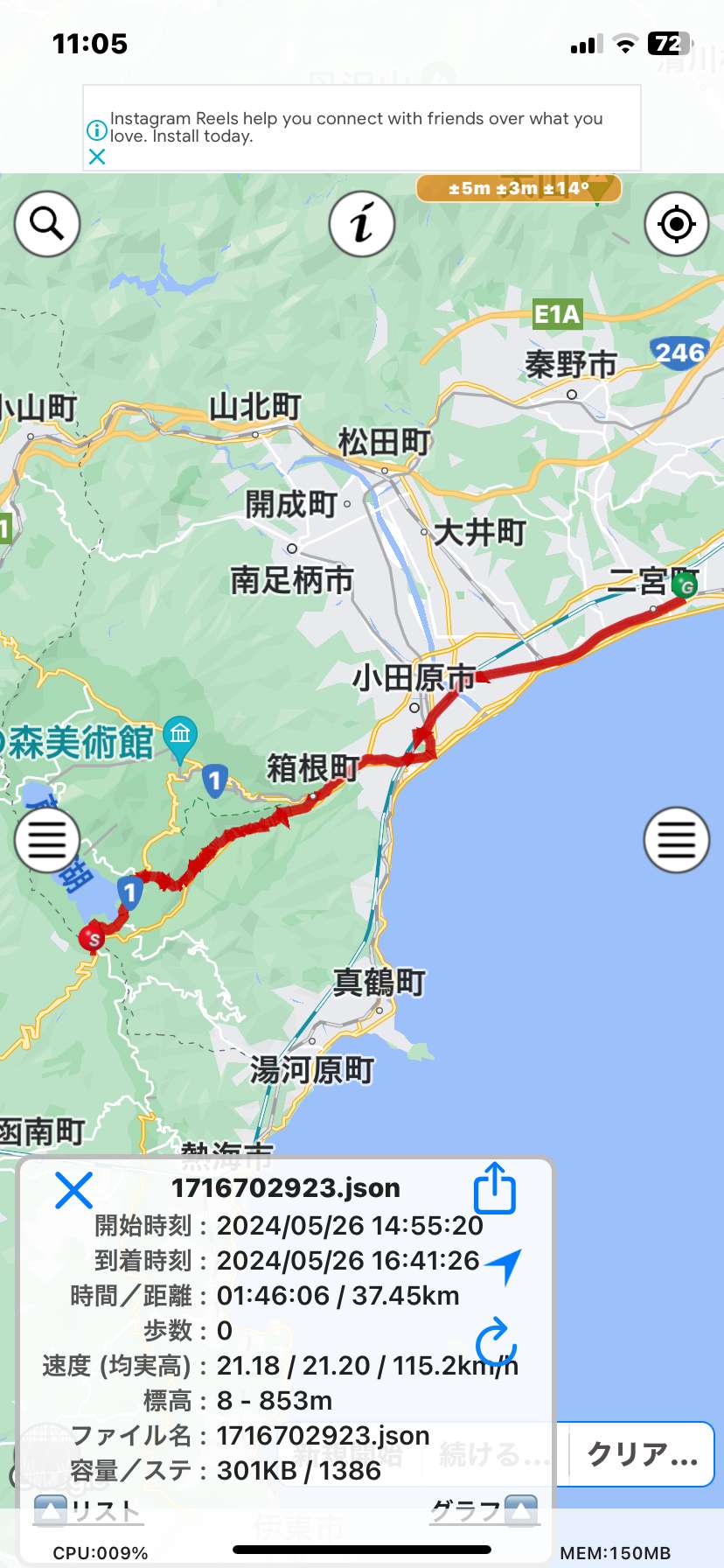Open the ad info icon
724x1568 pixels.
tap(97, 130)
